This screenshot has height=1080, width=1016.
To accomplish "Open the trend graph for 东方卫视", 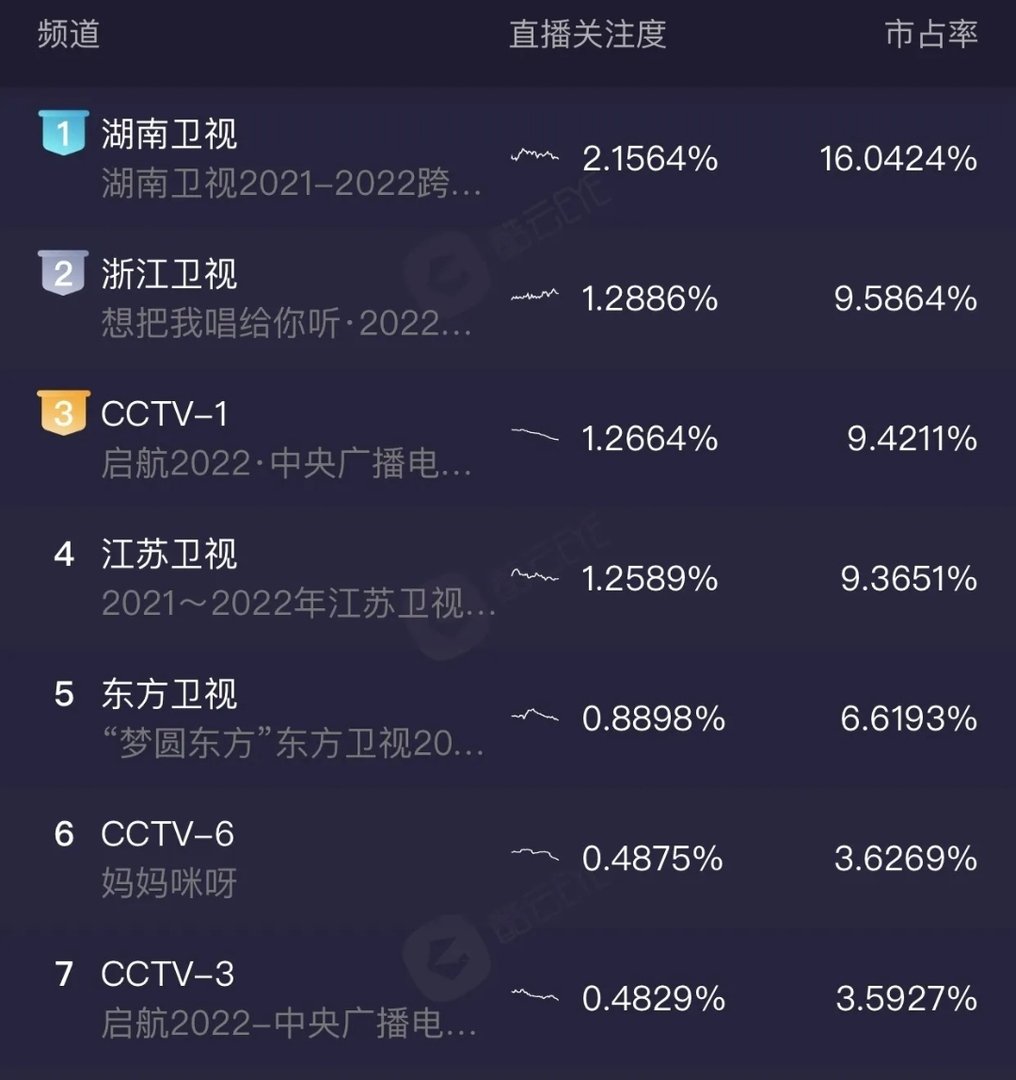I will click(x=533, y=714).
